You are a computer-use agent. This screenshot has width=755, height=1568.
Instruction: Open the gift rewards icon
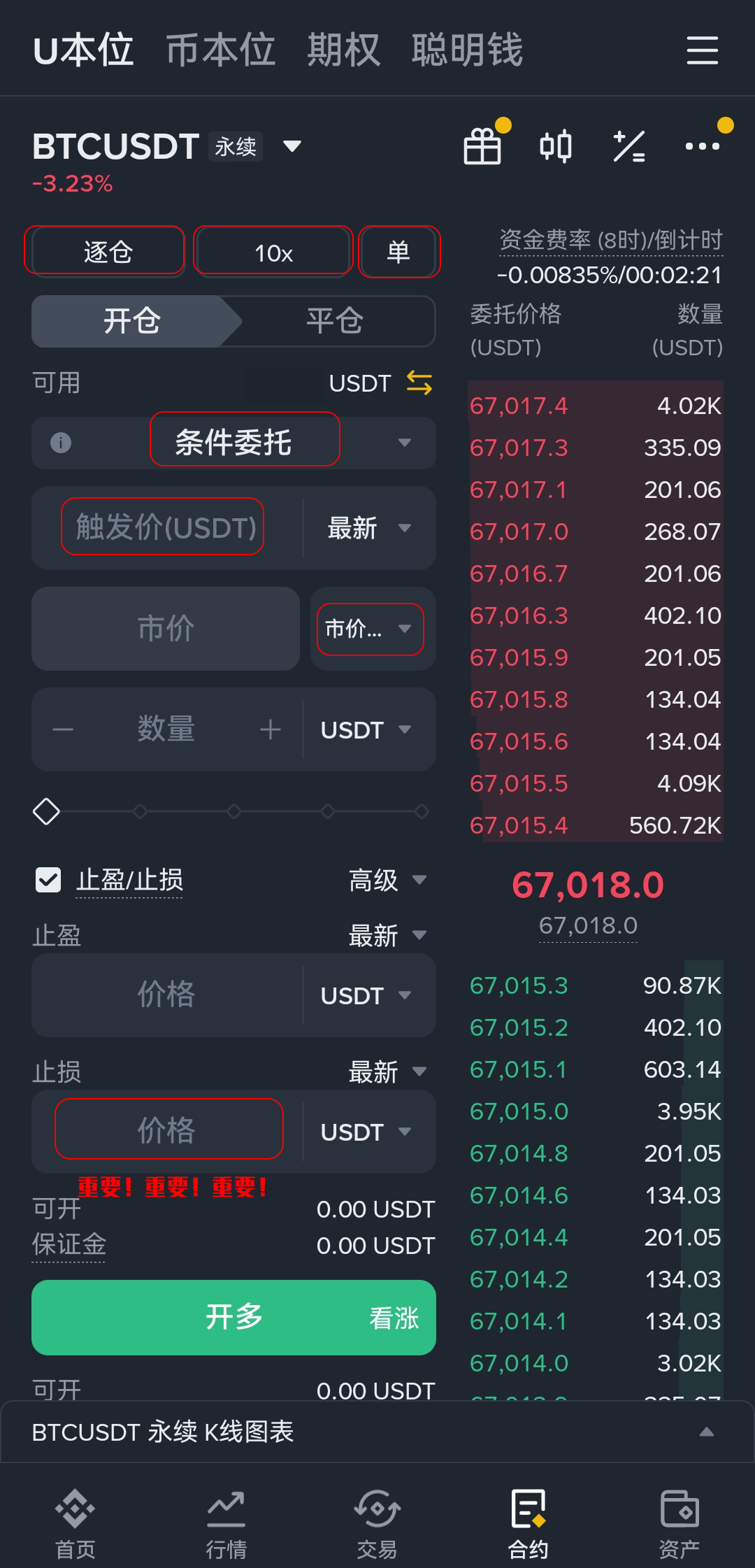(x=482, y=146)
